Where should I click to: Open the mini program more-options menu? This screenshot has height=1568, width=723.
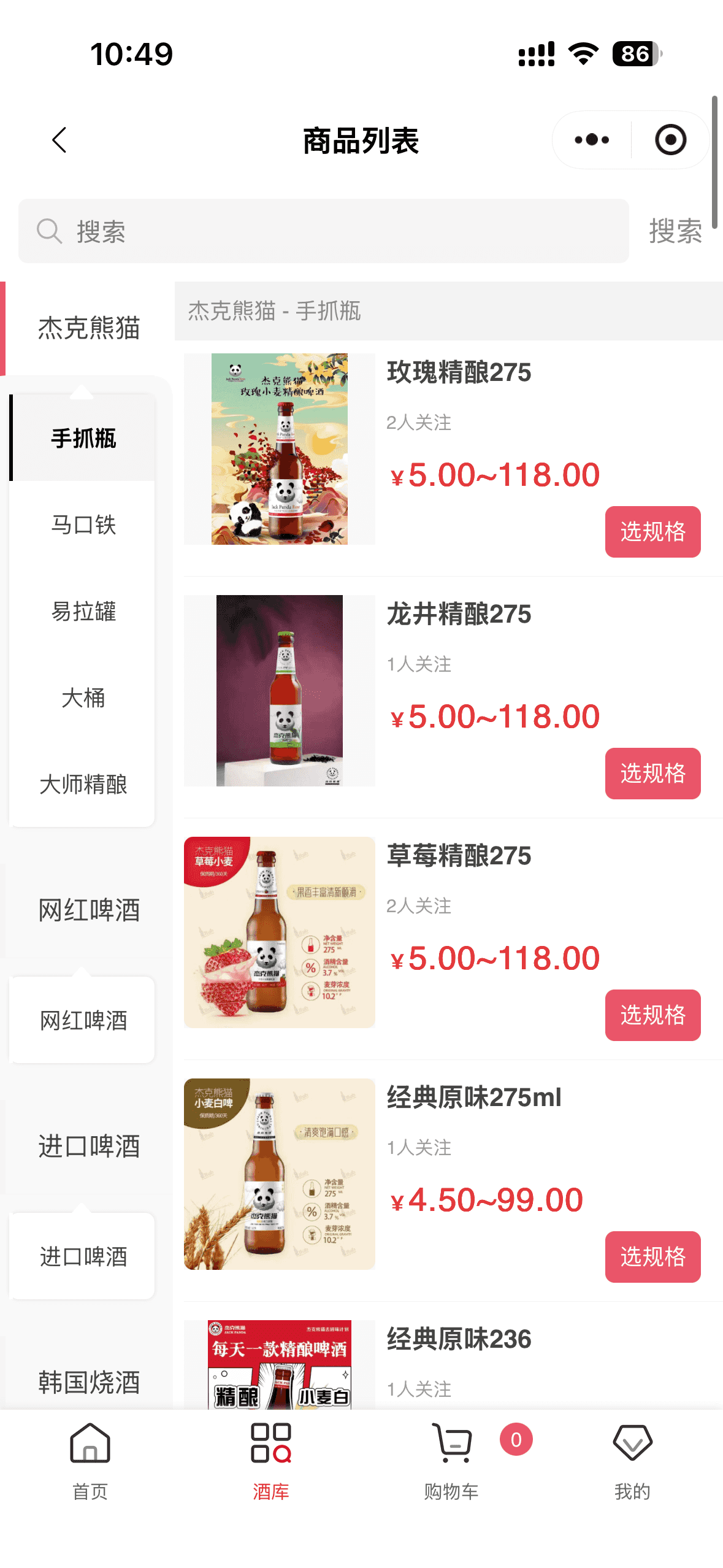click(592, 140)
